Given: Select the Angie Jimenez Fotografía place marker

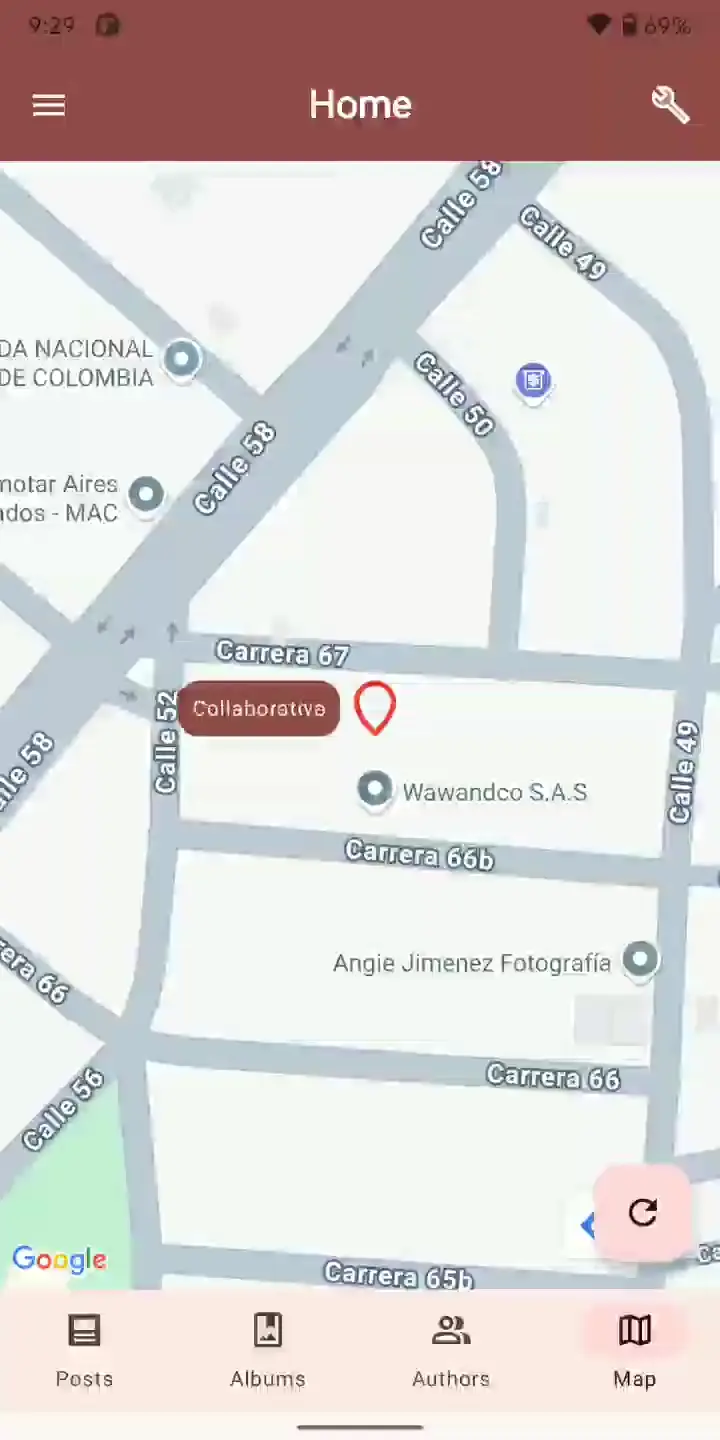Looking at the screenshot, I should point(640,960).
